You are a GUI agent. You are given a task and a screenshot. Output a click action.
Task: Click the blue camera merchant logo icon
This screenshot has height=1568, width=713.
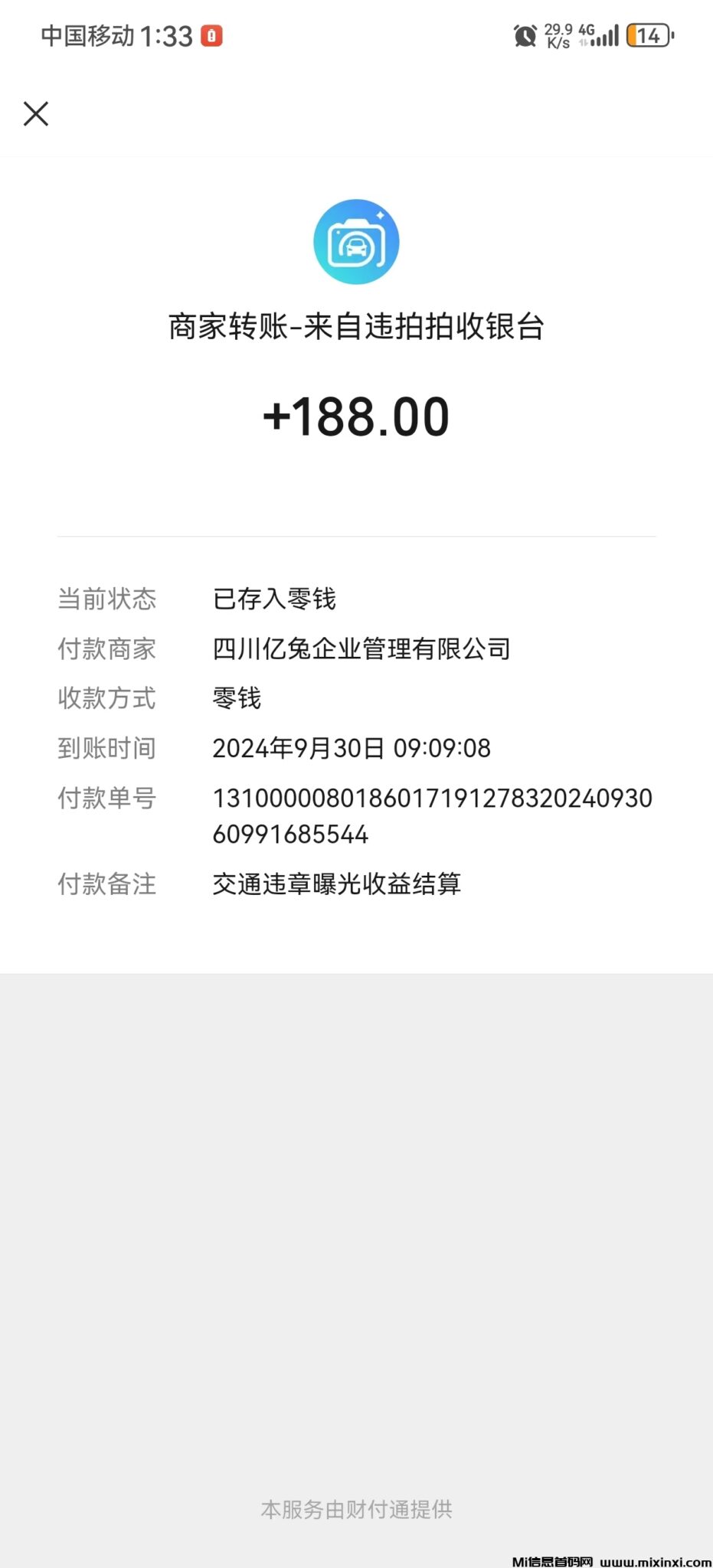(356, 241)
